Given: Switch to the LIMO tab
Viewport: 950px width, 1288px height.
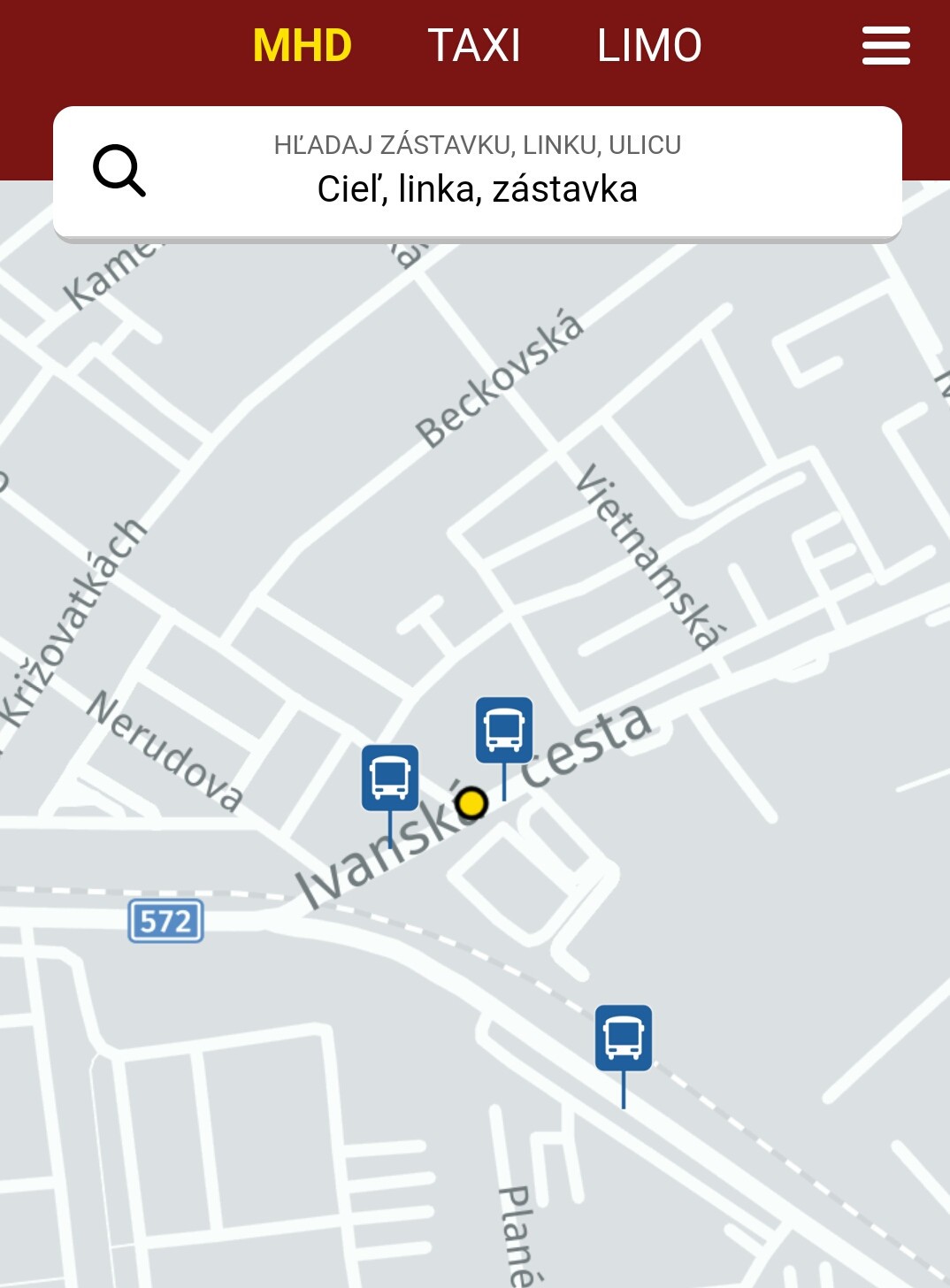Looking at the screenshot, I should point(649,46).
